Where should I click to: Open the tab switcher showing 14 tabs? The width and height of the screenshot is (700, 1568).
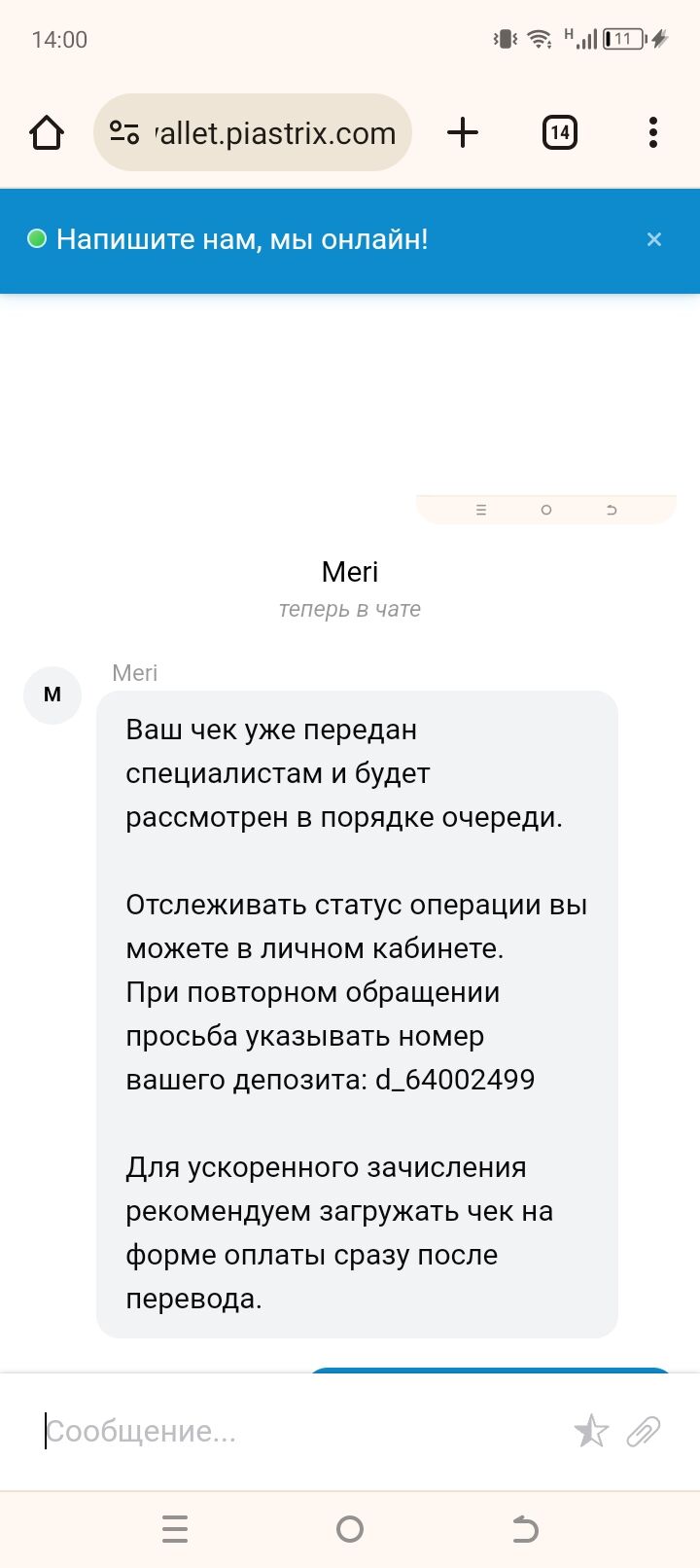pos(559,132)
